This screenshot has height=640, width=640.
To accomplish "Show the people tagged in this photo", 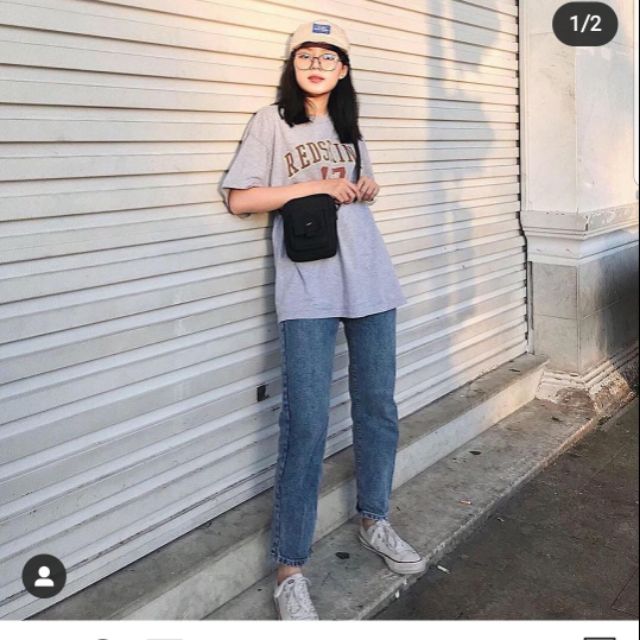I will [44, 576].
